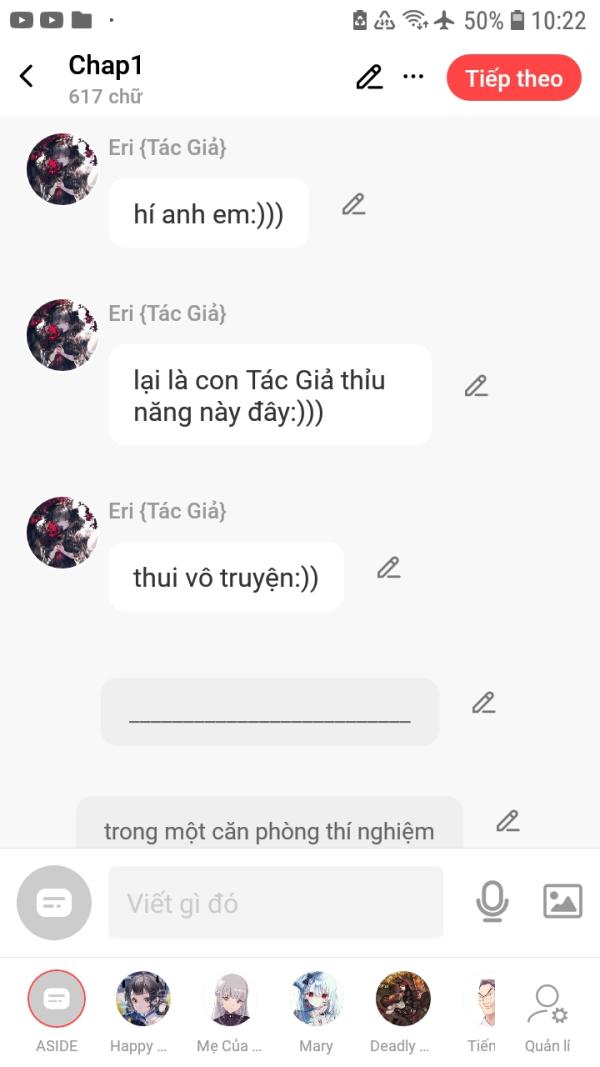Select the ASIDE narrator option
This screenshot has width=600, height=1067.
(57, 1000)
